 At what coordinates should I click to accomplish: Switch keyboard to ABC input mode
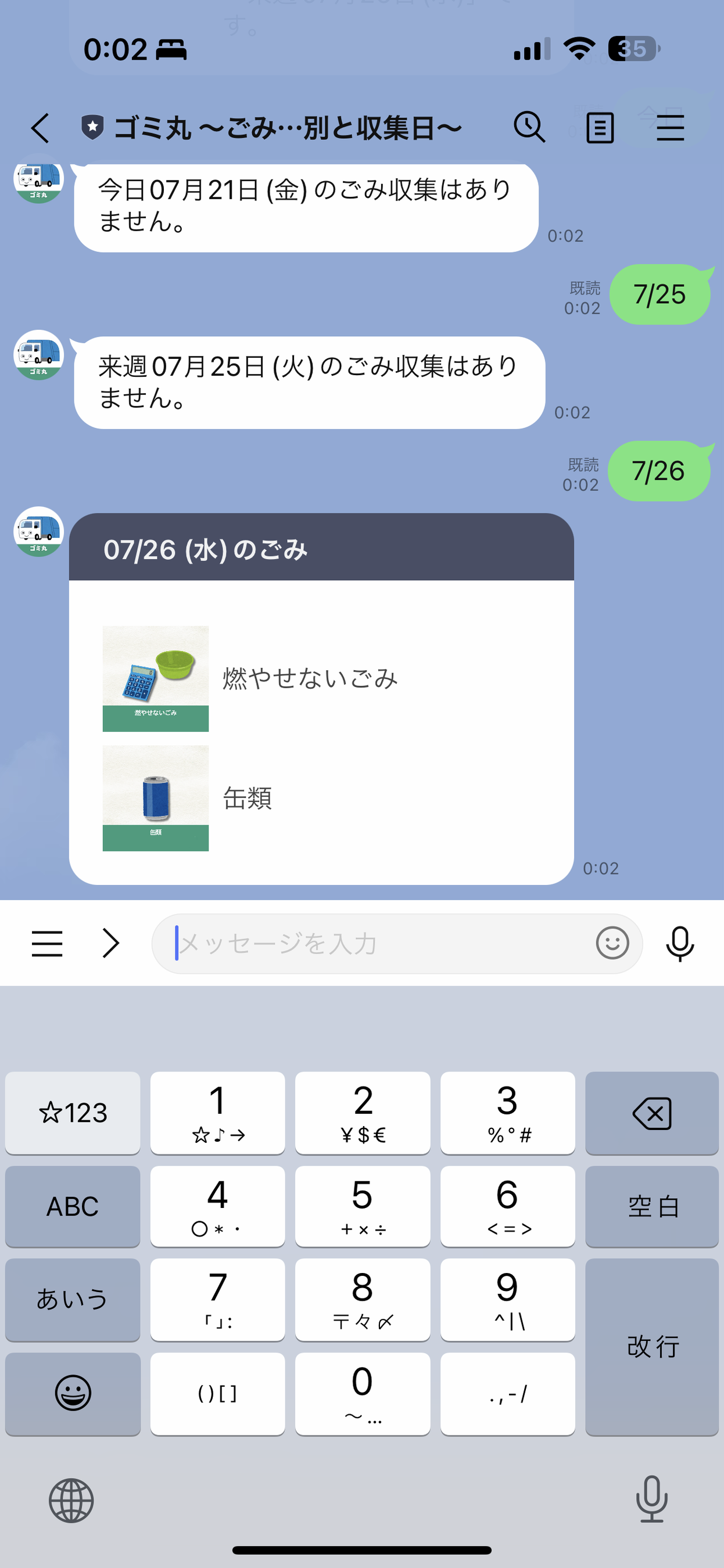tap(72, 1206)
